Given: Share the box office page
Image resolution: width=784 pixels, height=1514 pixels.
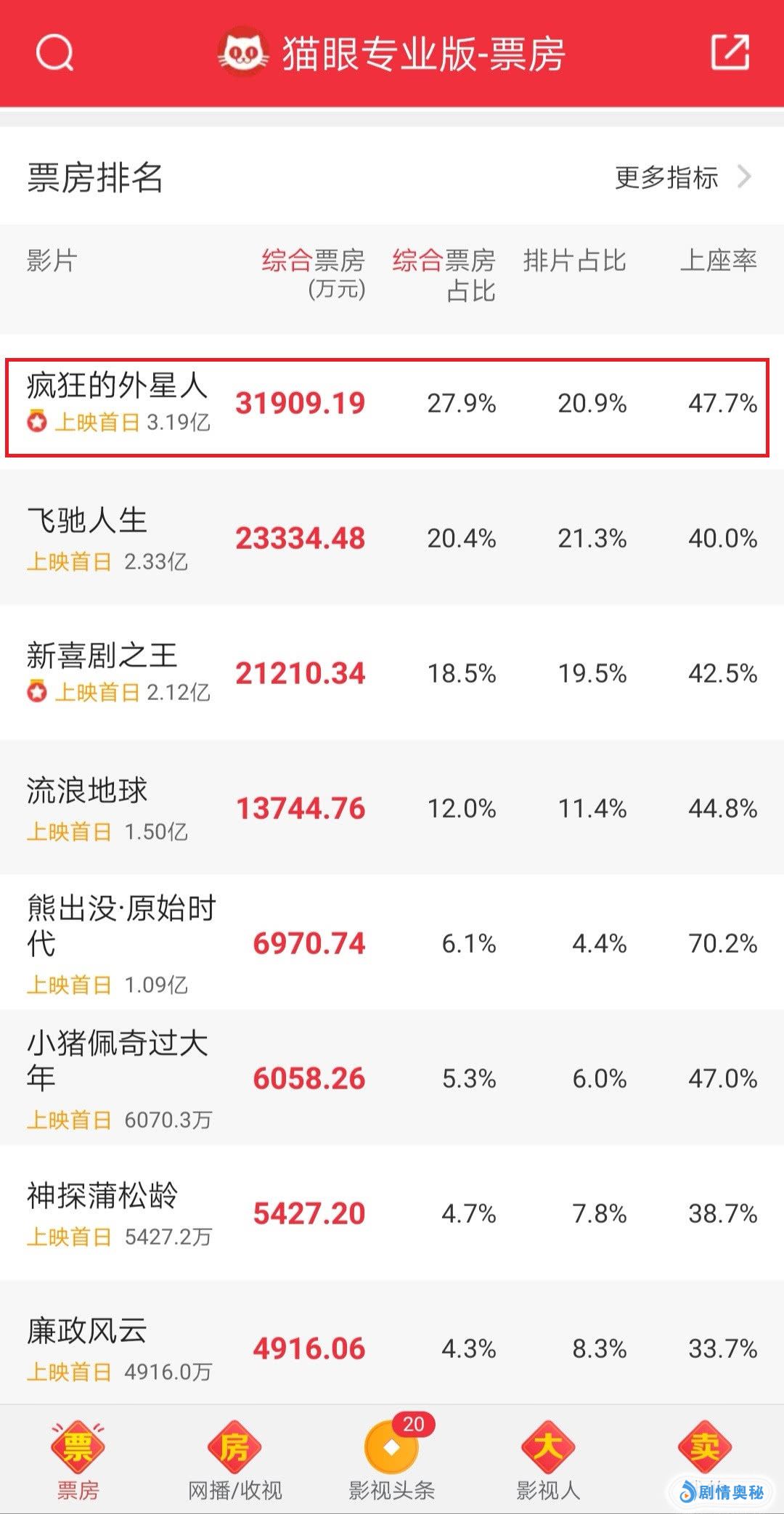Looking at the screenshot, I should 729,52.
